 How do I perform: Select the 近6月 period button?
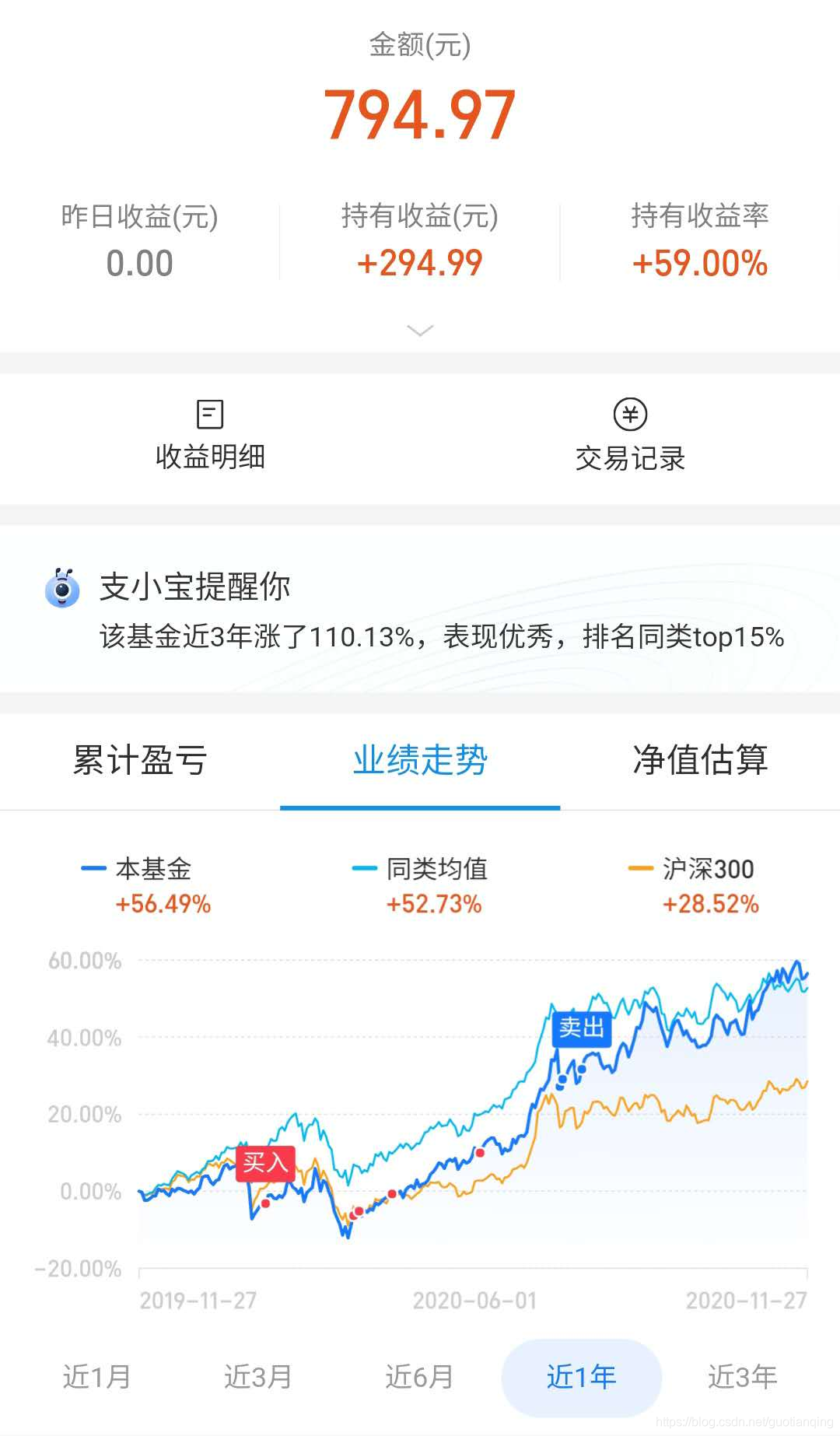pos(418,1377)
